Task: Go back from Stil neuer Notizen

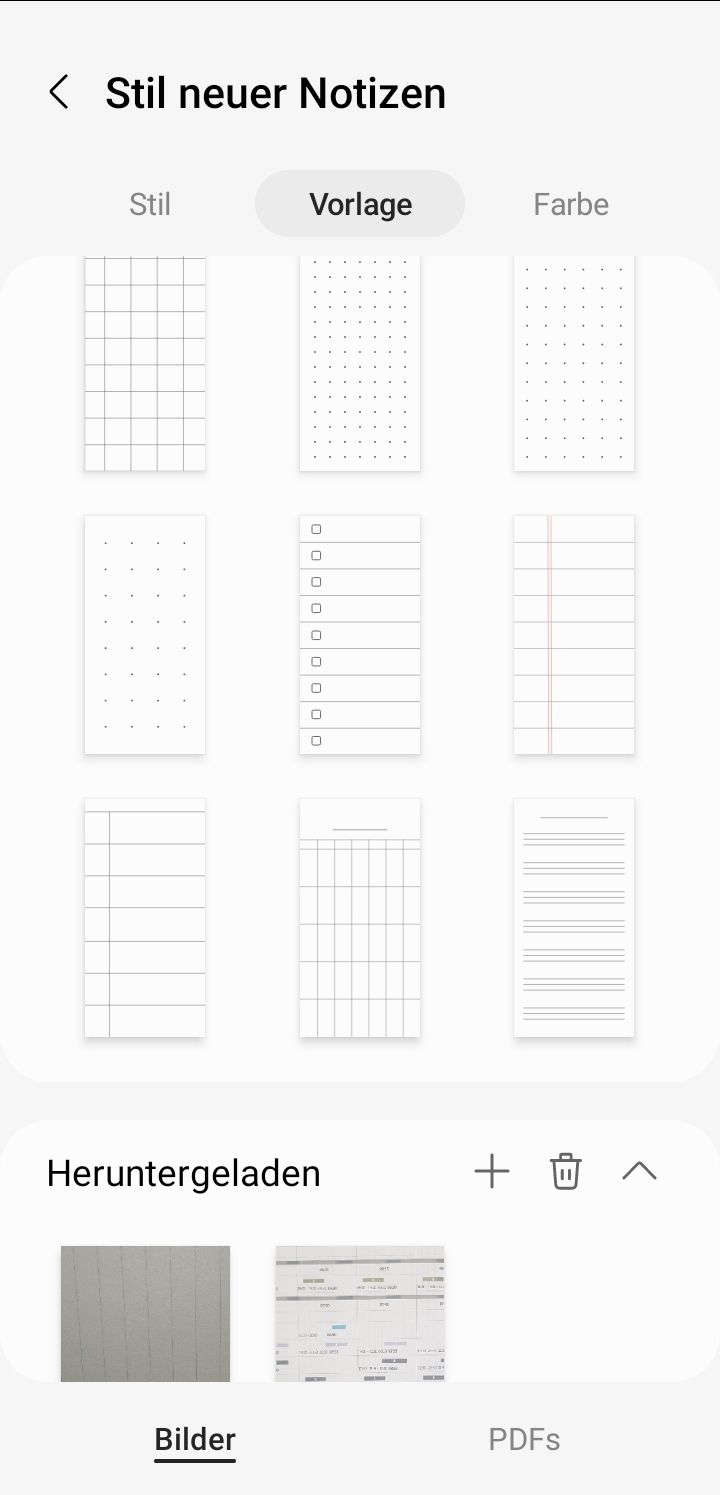Action: (x=59, y=92)
